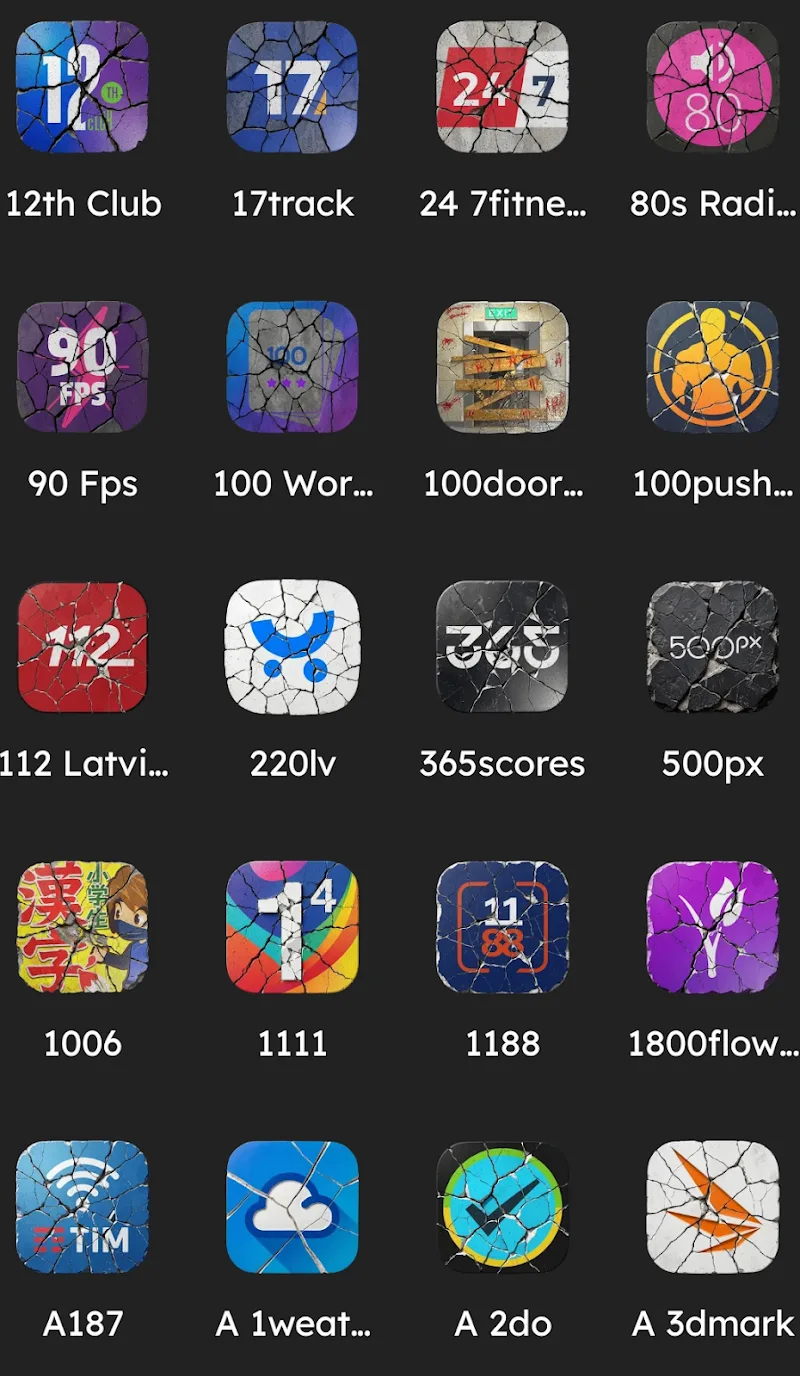Viewport: 800px width, 1376px height.
Task: Select the 17track app icon
Action: [293, 87]
